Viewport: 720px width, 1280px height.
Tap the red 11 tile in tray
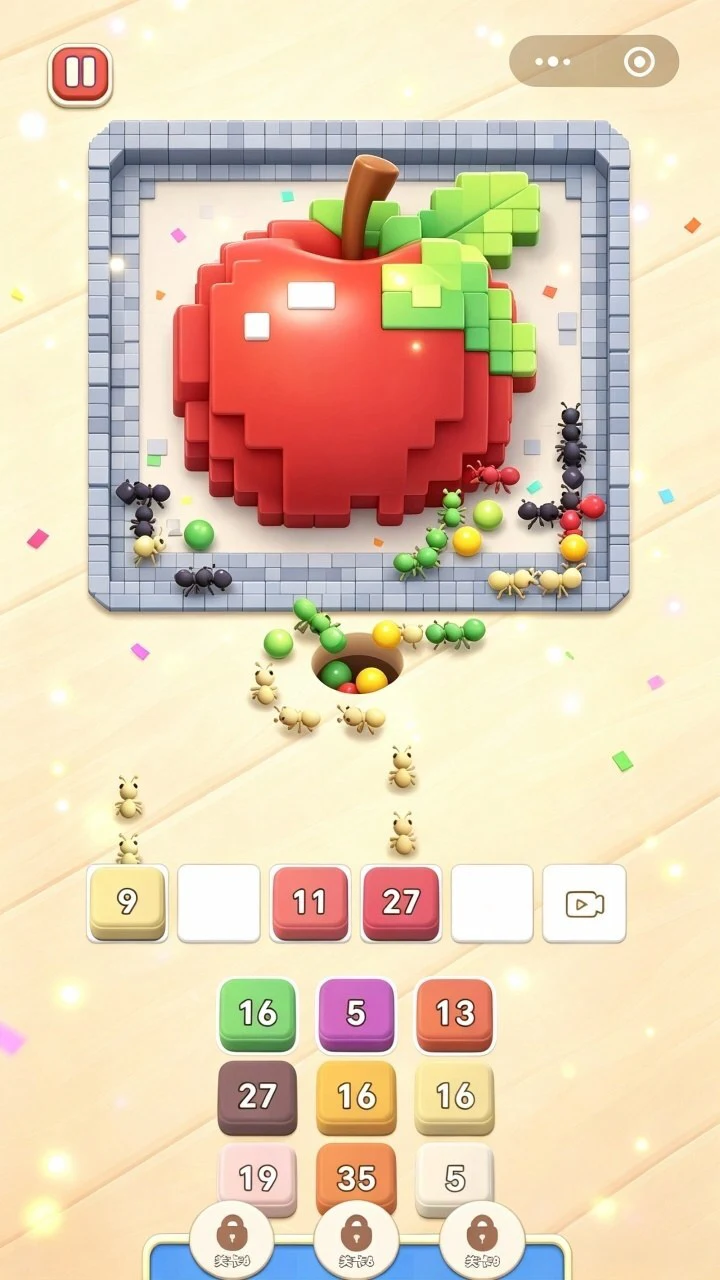[310, 903]
